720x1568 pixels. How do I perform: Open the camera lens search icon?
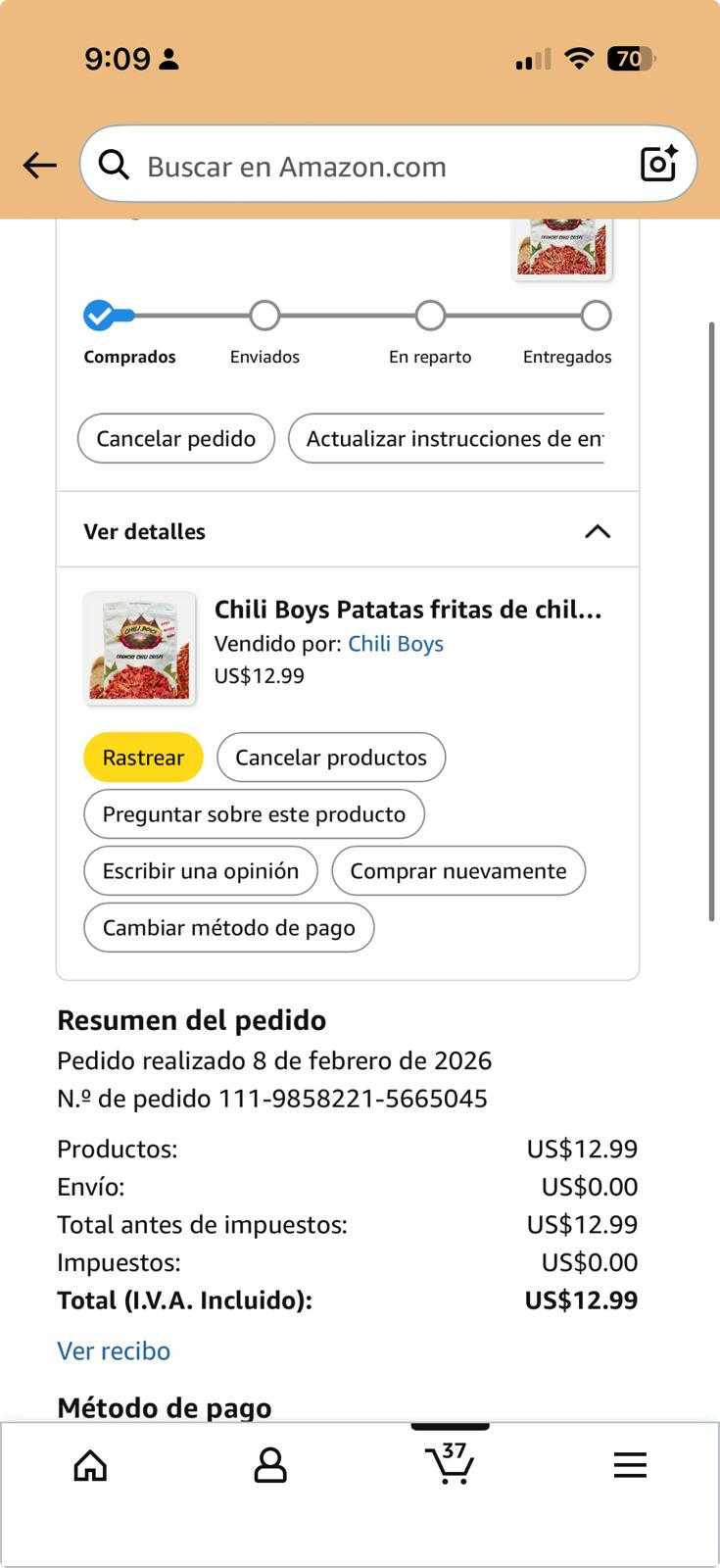click(658, 165)
